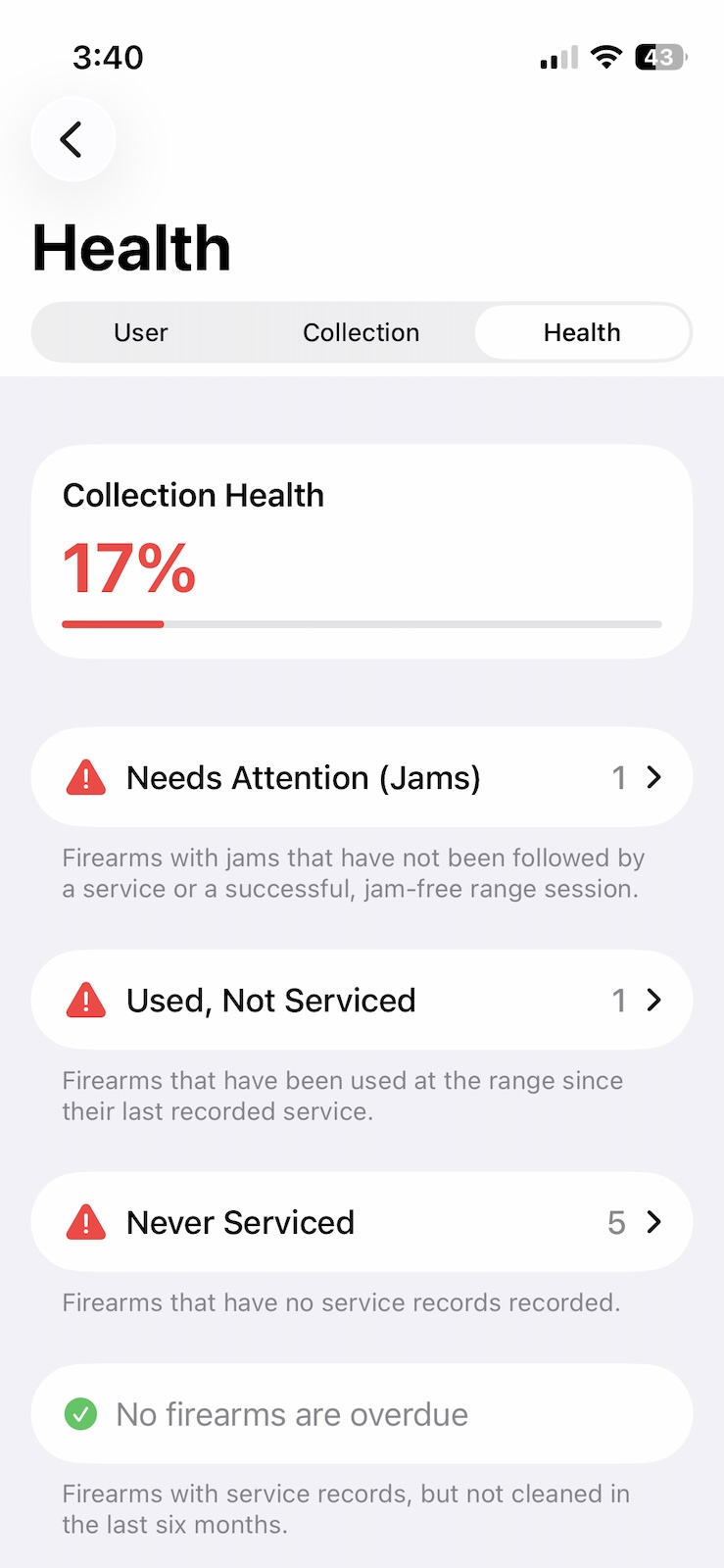The height and width of the screenshot is (1568, 724).
Task: Open the Needs Attention (Jams) row
Action: point(362,777)
